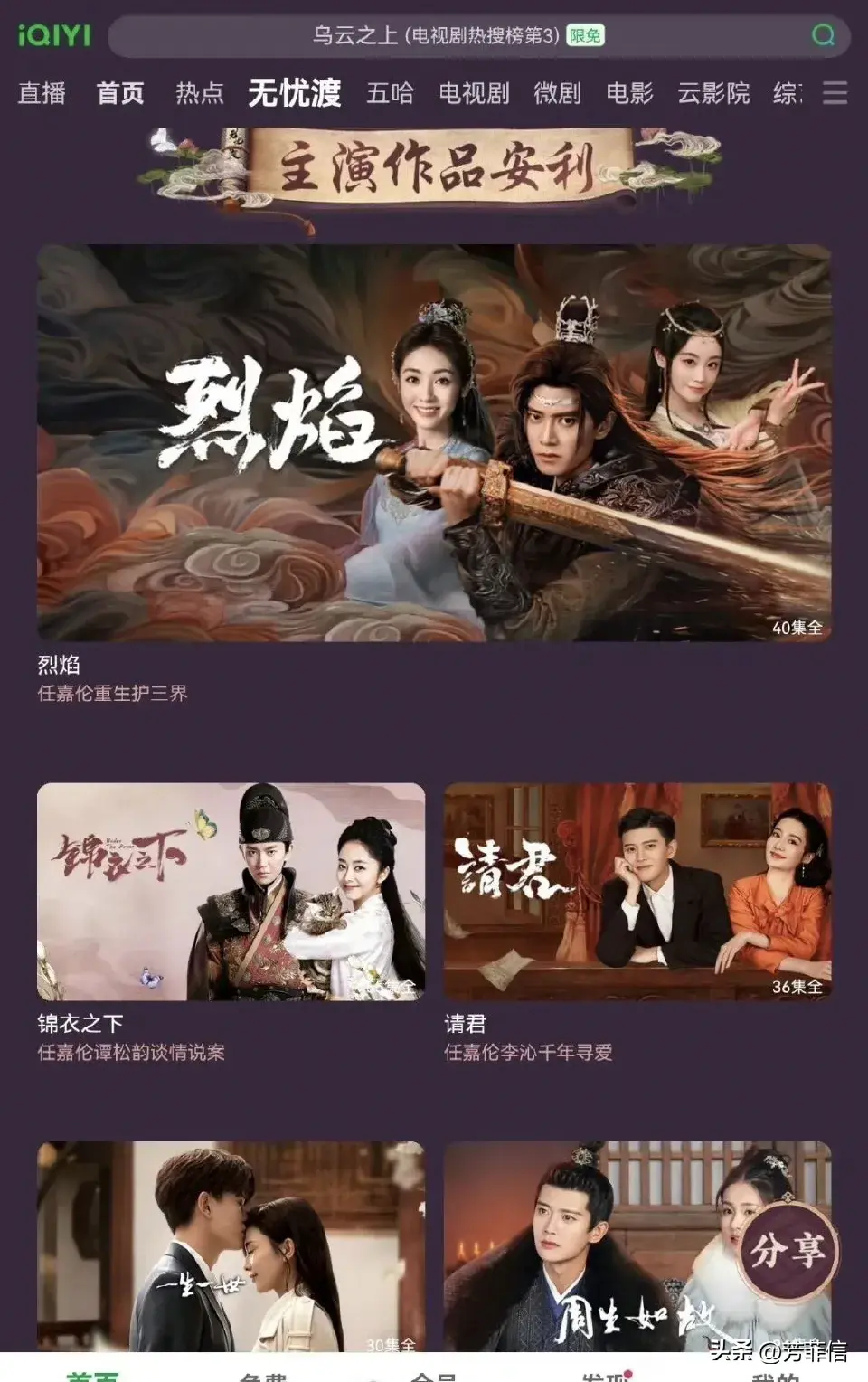Open the 烈焰 drama card
The height and width of the screenshot is (1382, 868).
click(x=434, y=443)
